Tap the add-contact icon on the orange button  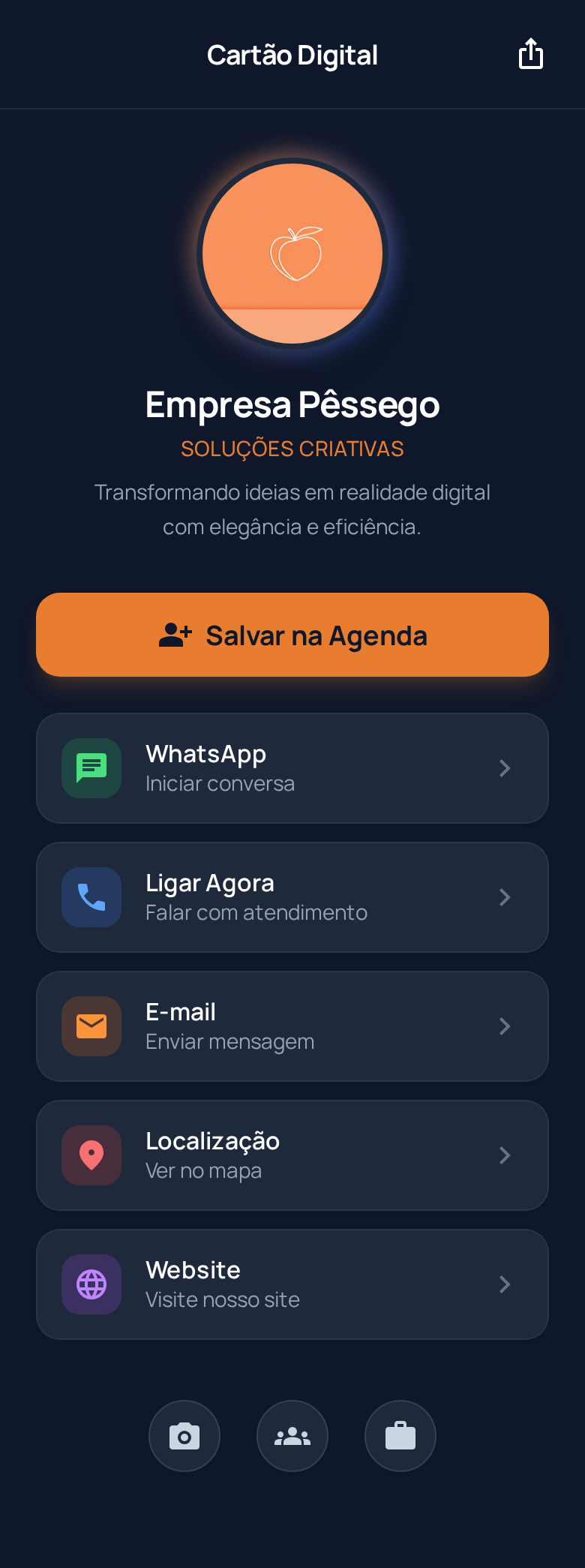[x=174, y=635]
